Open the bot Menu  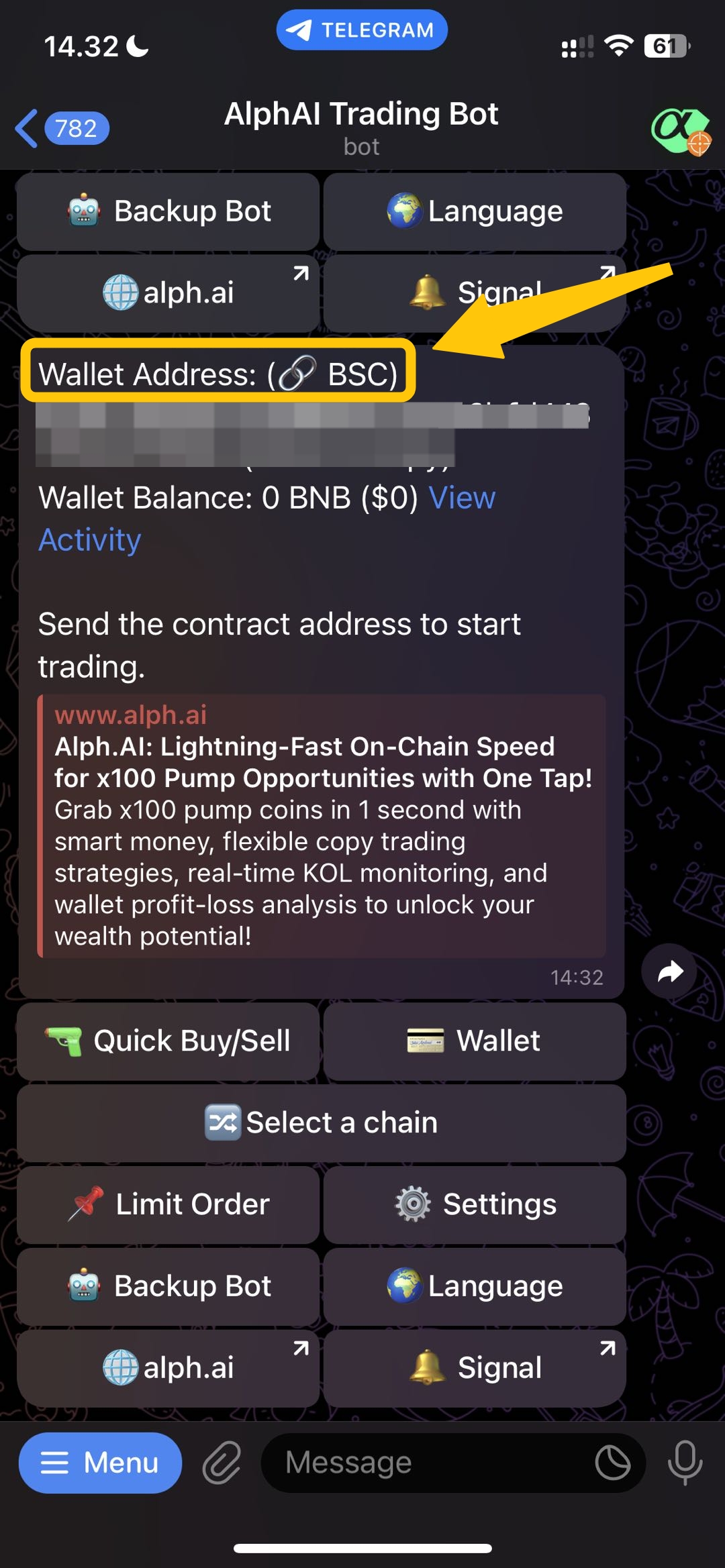[x=100, y=1463]
